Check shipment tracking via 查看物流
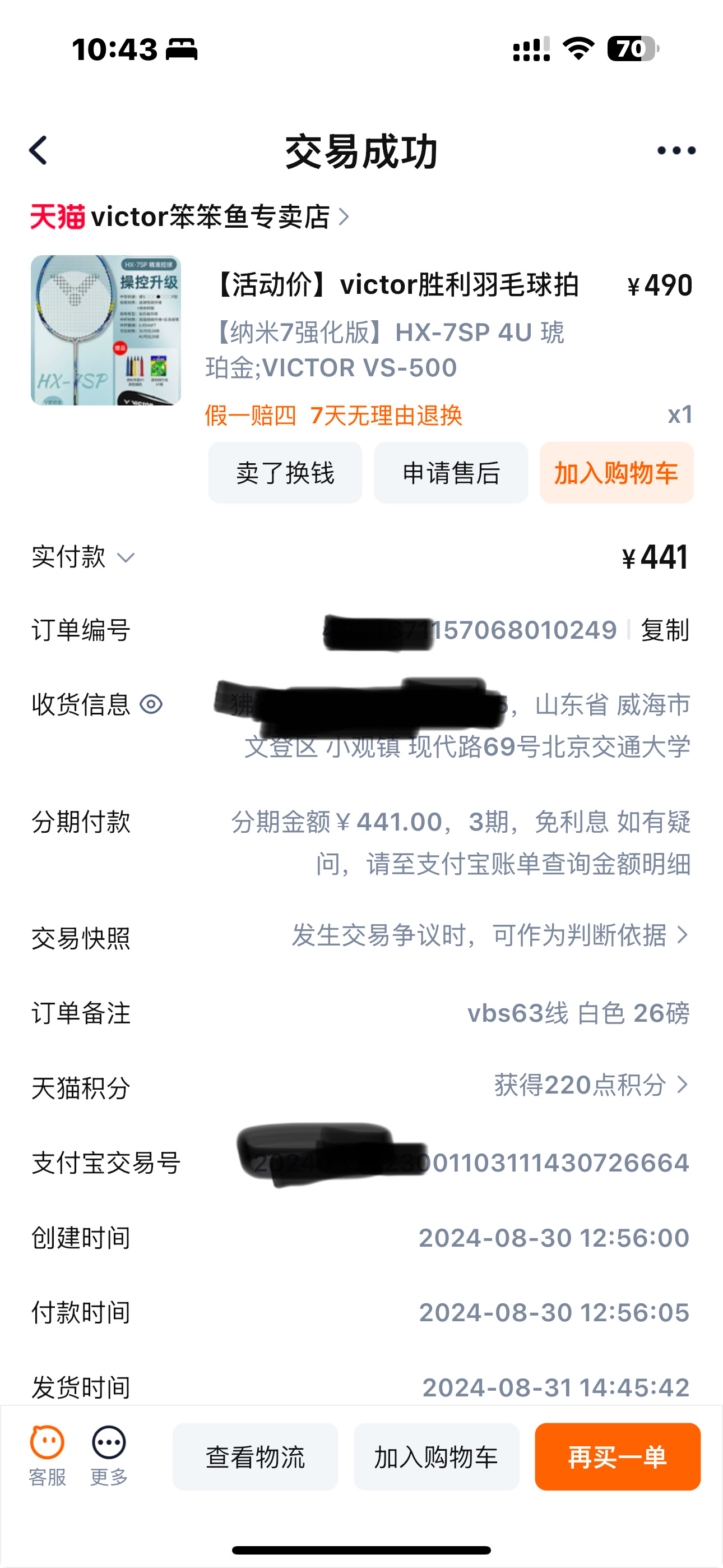This screenshot has width=723, height=1568. coord(255,1457)
